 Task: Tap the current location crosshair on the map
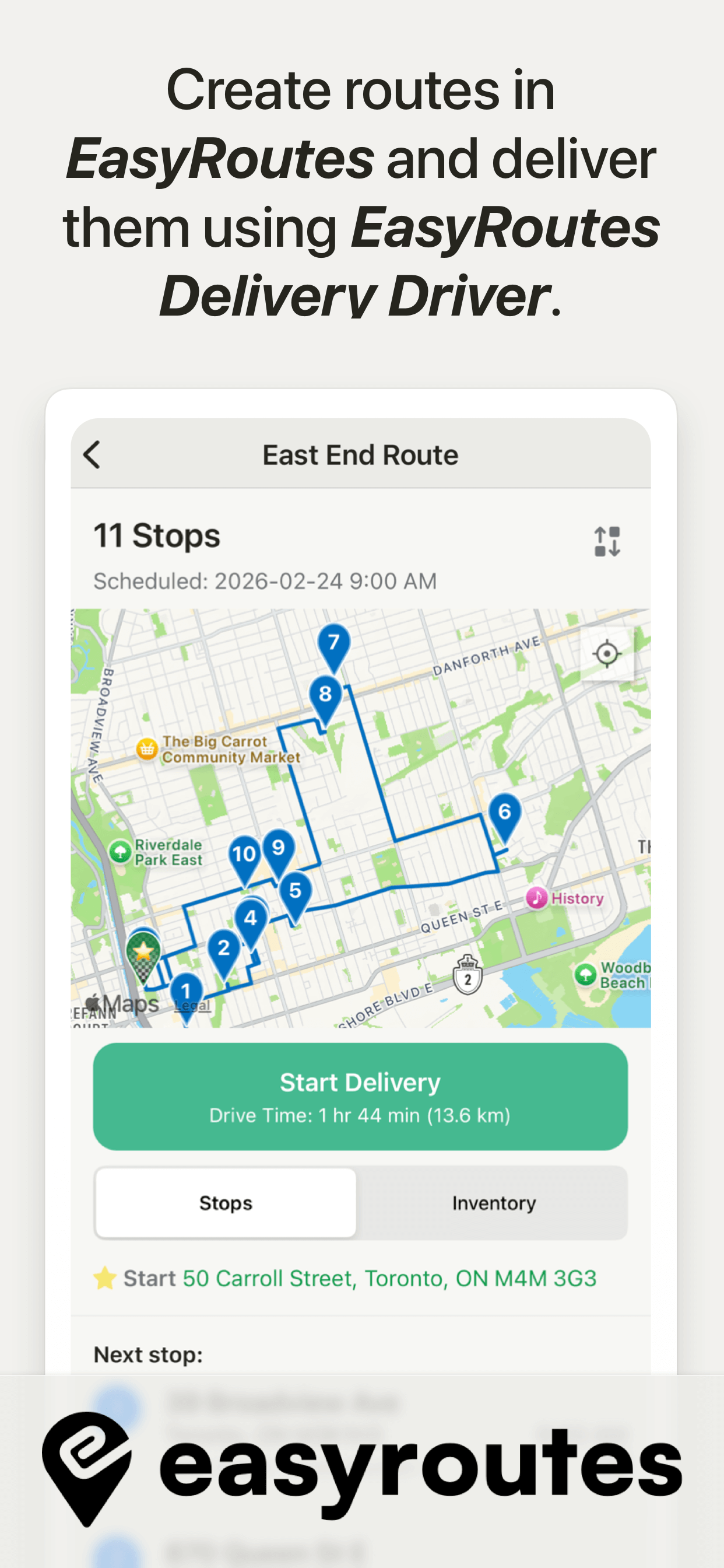(607, 654)
